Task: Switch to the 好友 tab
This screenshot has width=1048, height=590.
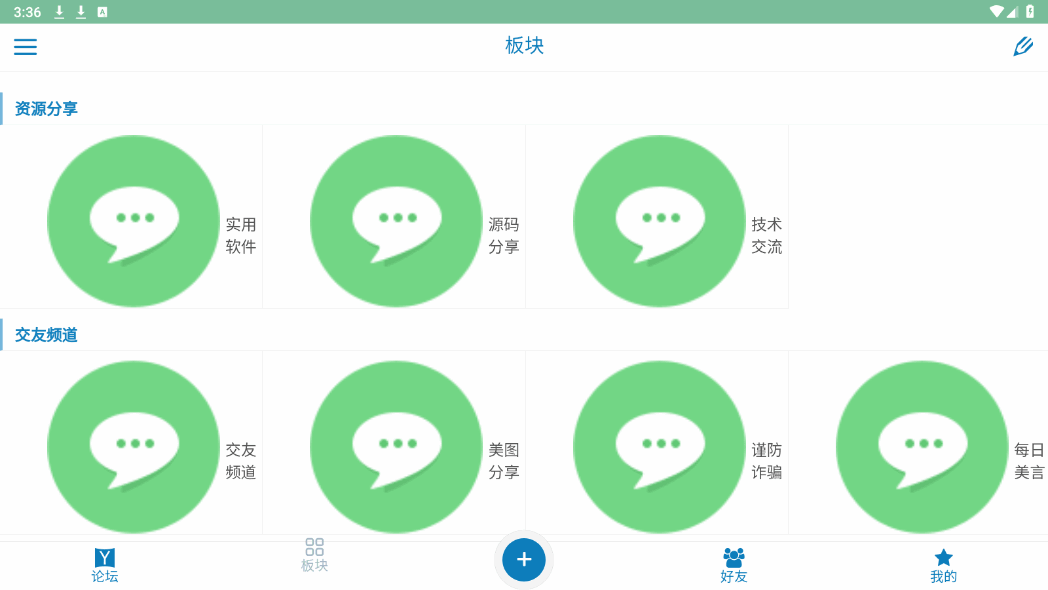Action: [x=734, y=565]
